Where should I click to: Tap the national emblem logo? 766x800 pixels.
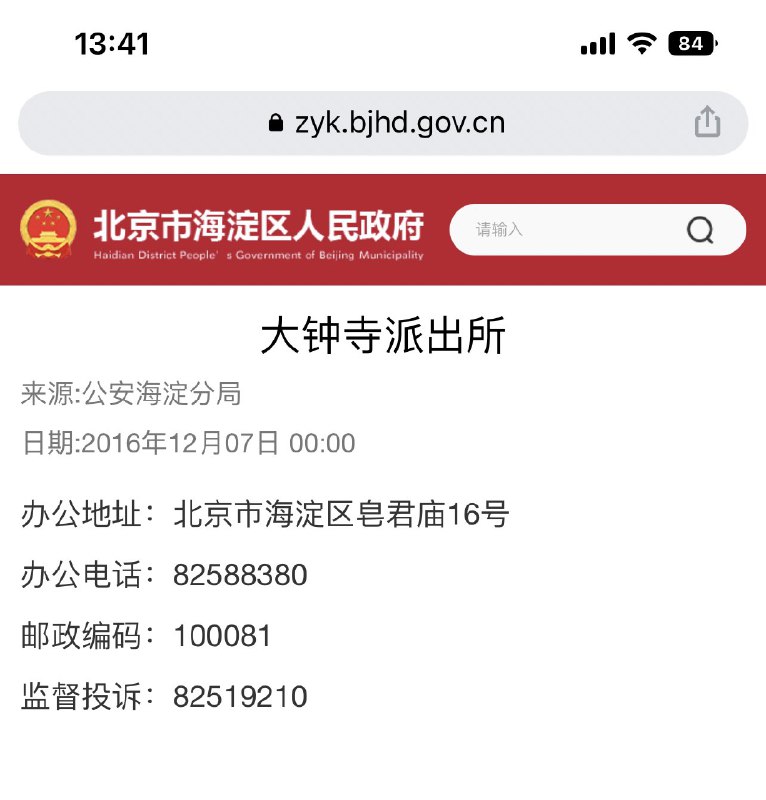[47, 229]
